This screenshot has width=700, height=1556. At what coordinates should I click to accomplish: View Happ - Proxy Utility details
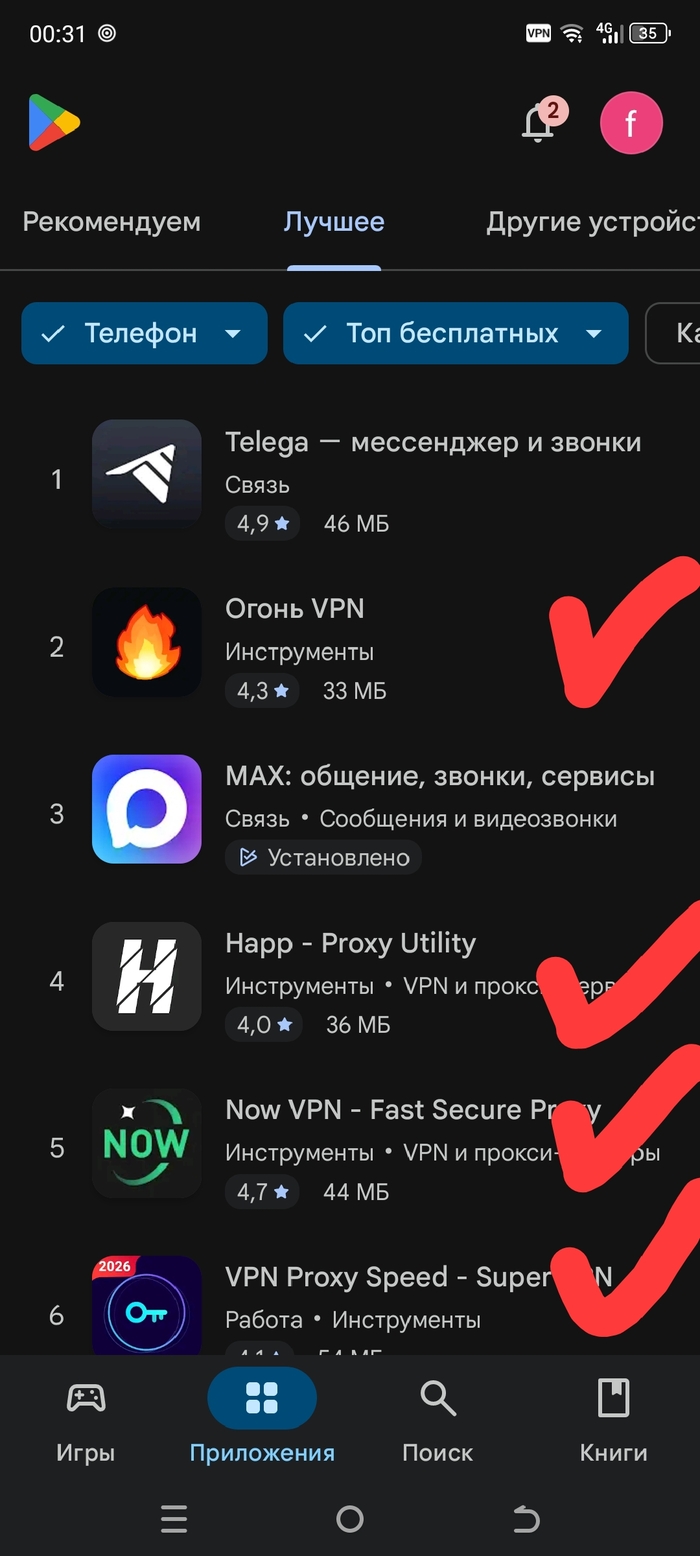click(x=350, y=944)
